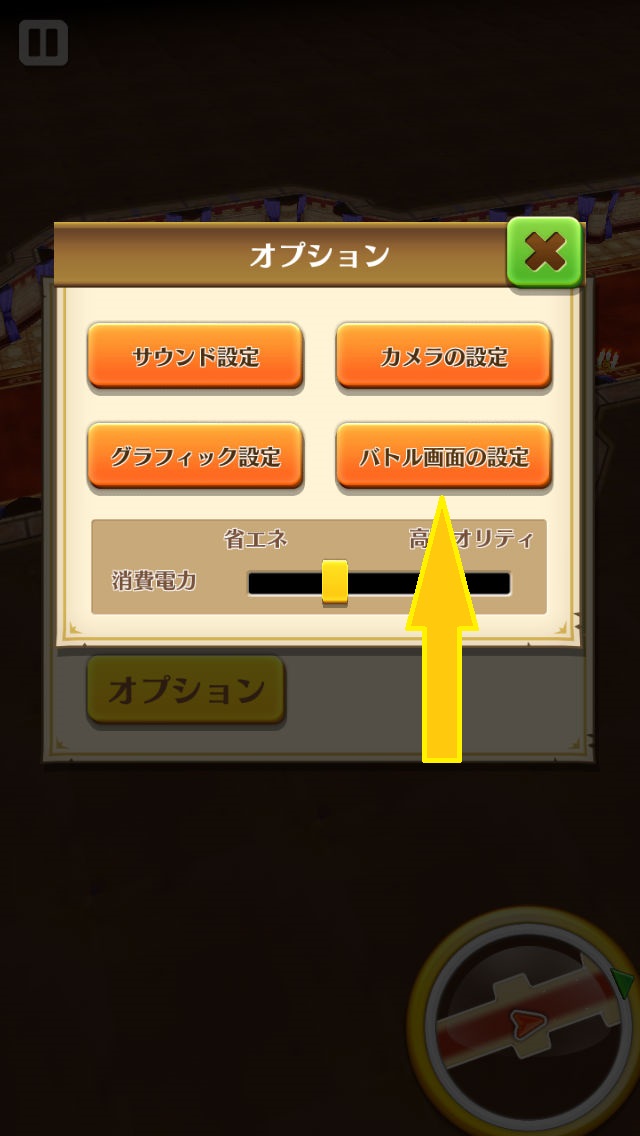
Task: Open カメラの設定 camera settings
Action: [443, 355]
